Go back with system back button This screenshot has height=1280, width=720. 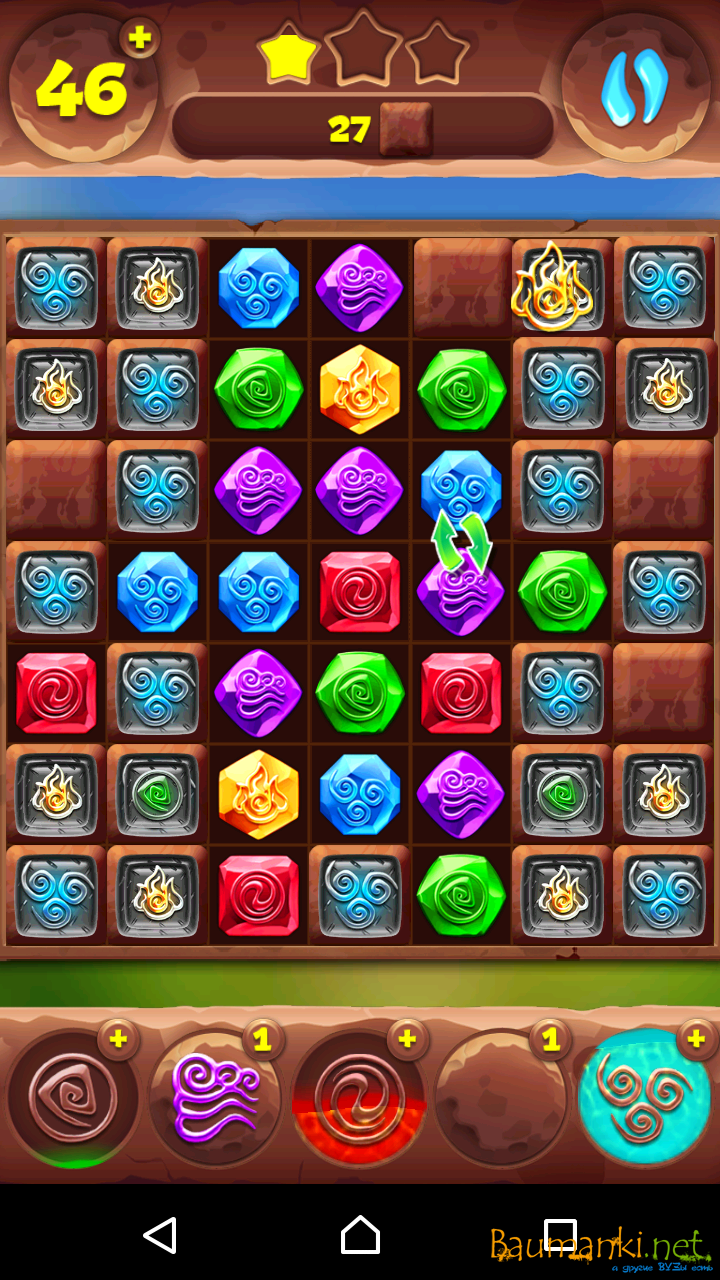coord(160,1235)
